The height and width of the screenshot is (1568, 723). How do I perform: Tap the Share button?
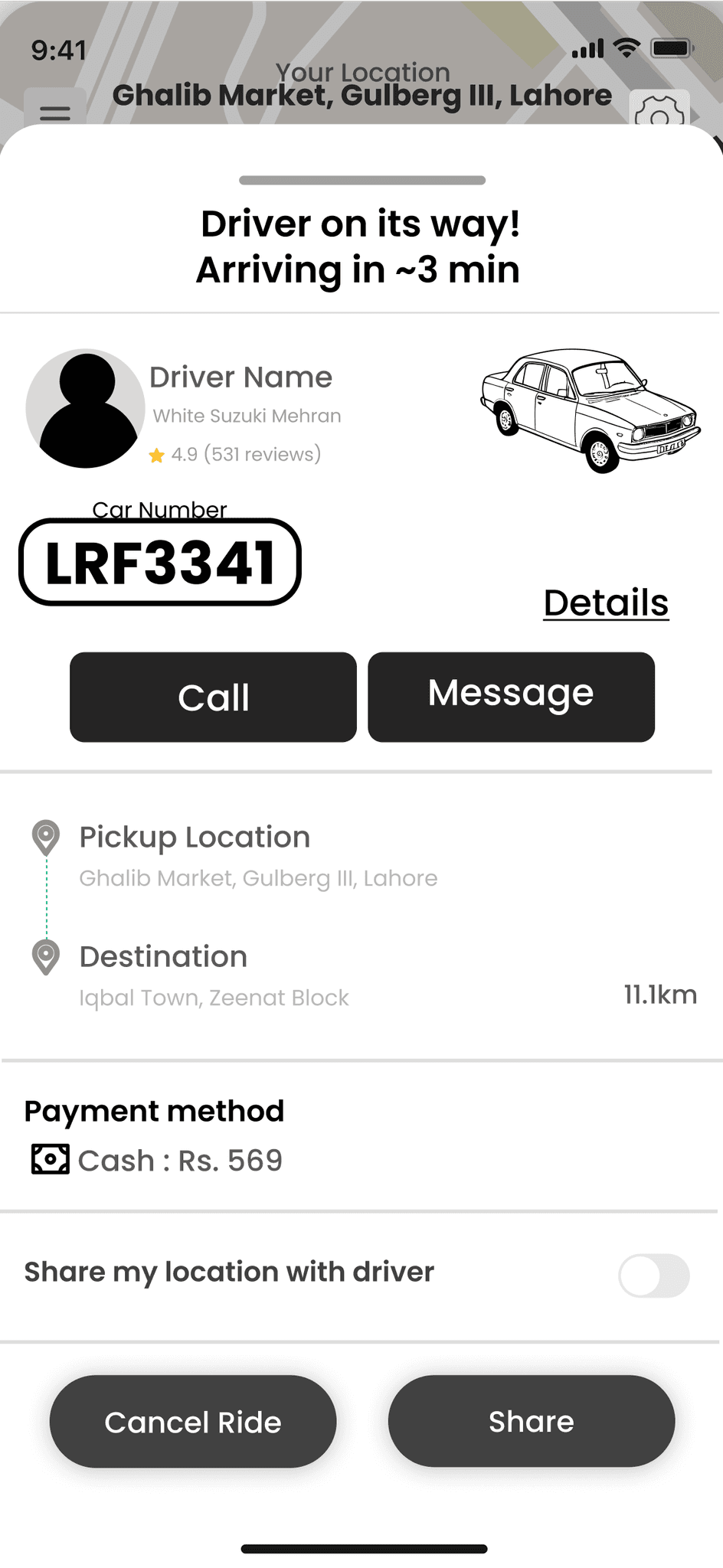[531, 1421]
